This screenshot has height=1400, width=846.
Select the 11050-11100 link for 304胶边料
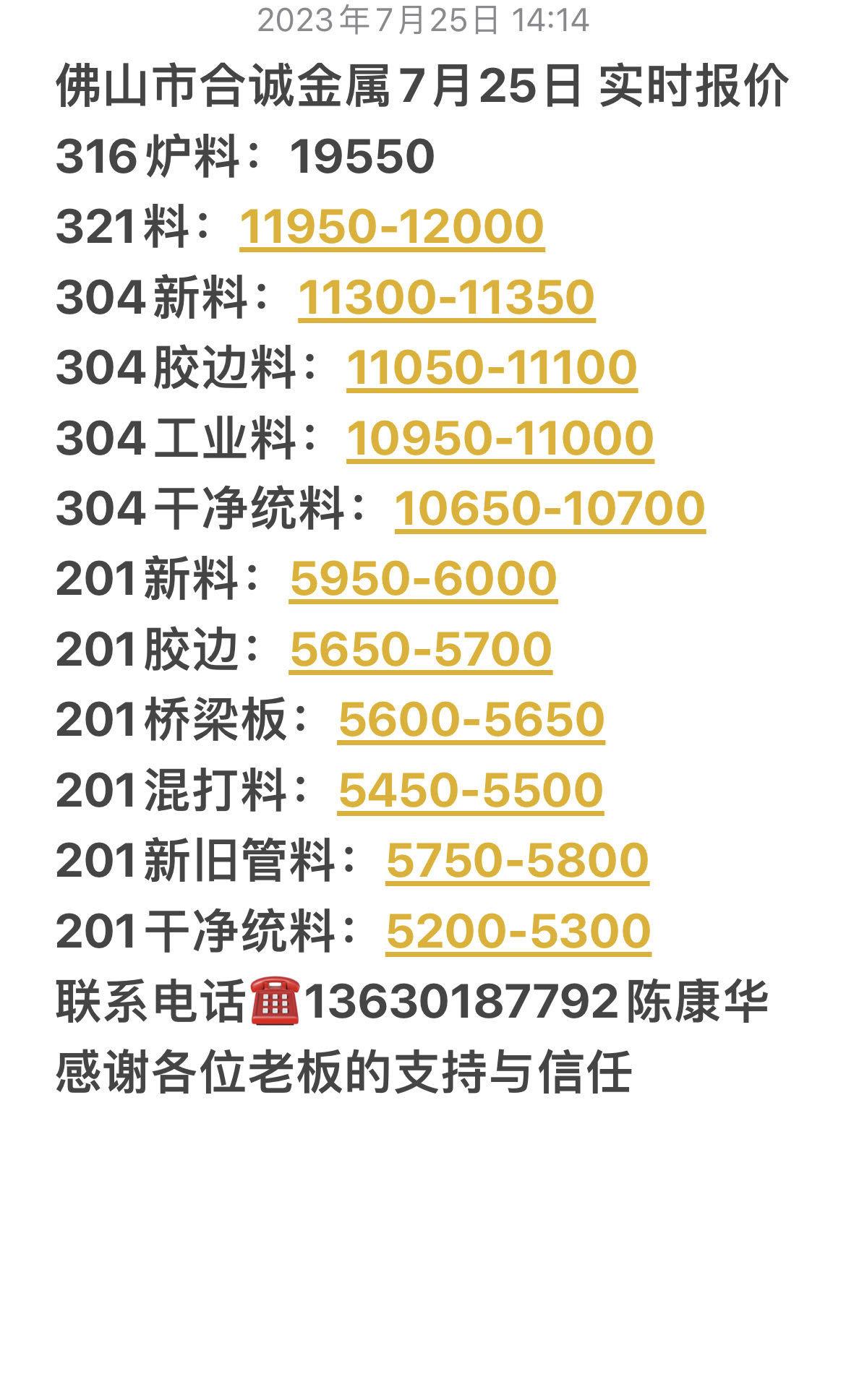pos(492,368)
